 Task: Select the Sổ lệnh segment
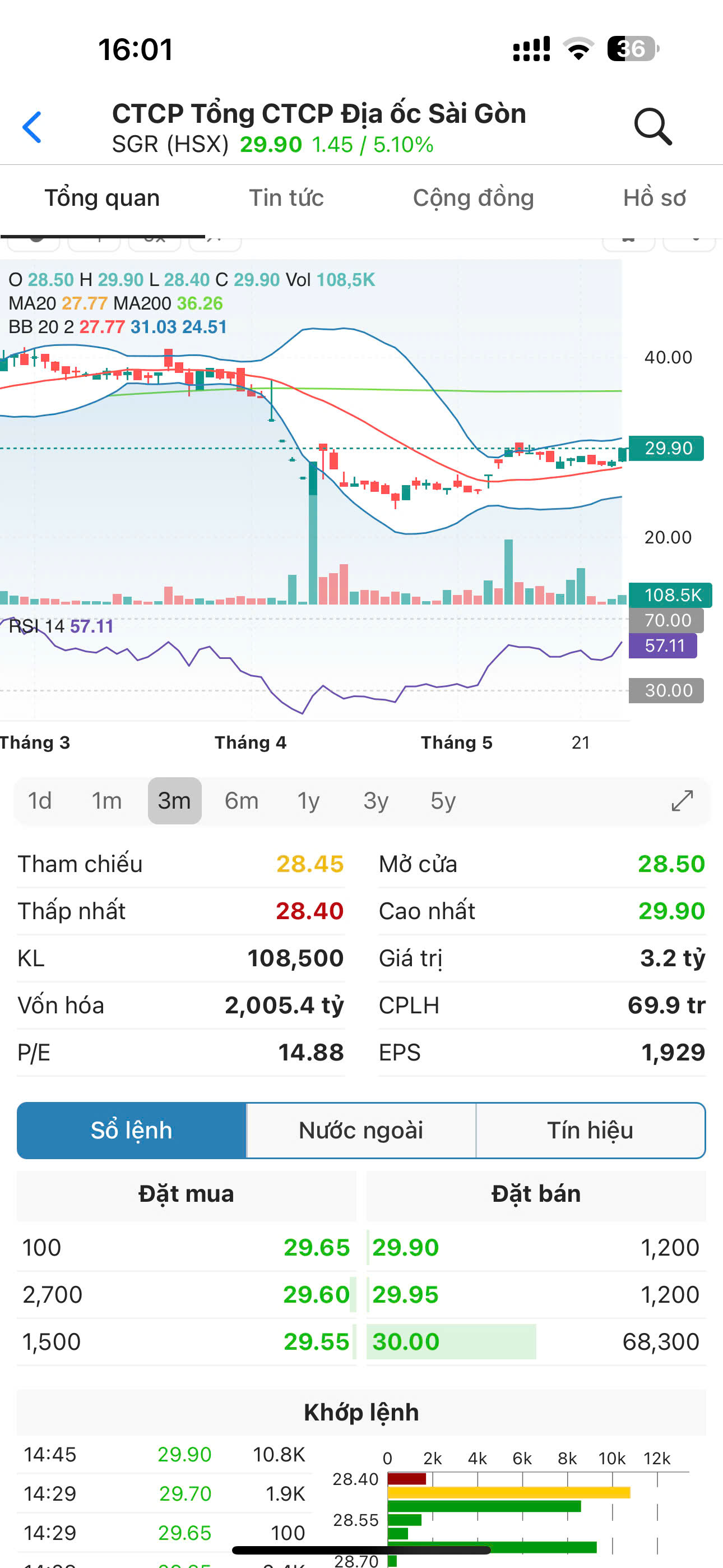(x=132, y=1131)
